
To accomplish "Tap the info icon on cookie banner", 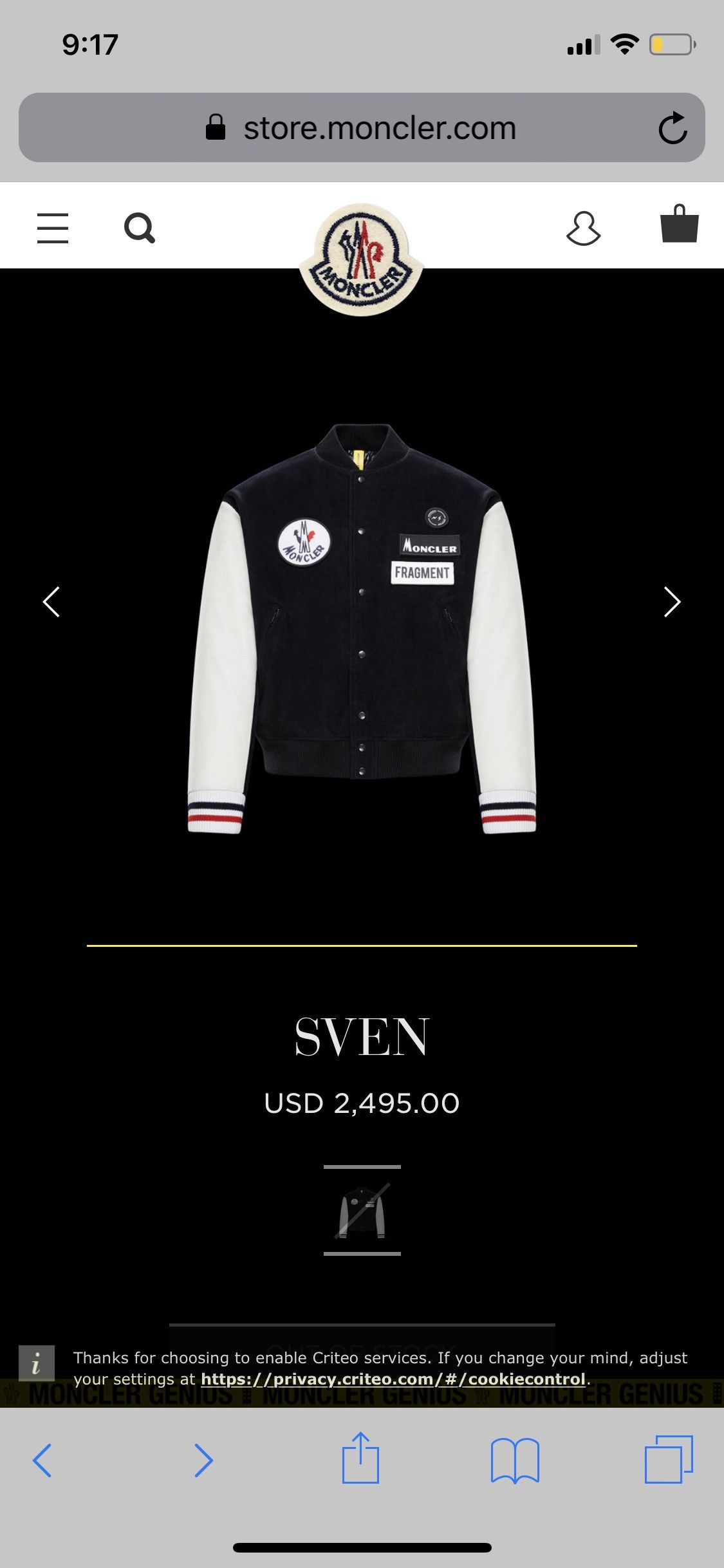I will coord(37,1363).
